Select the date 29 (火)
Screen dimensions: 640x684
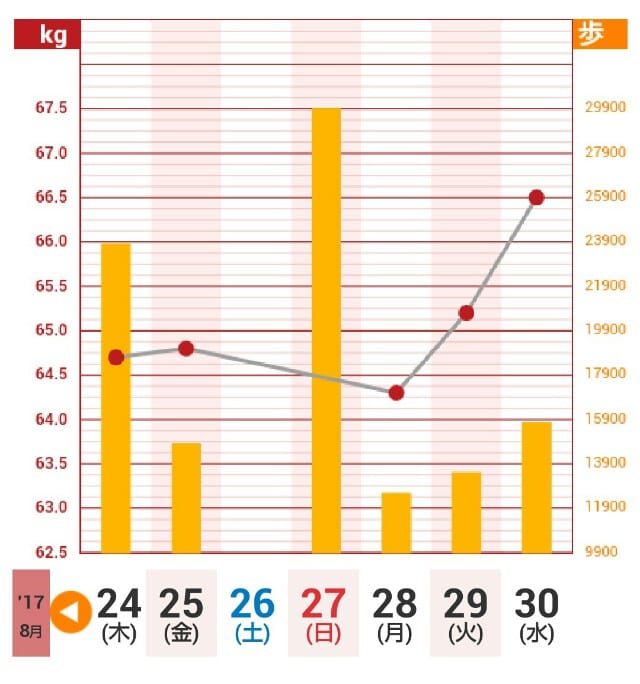pyautogui.click(x=465, y=614)
